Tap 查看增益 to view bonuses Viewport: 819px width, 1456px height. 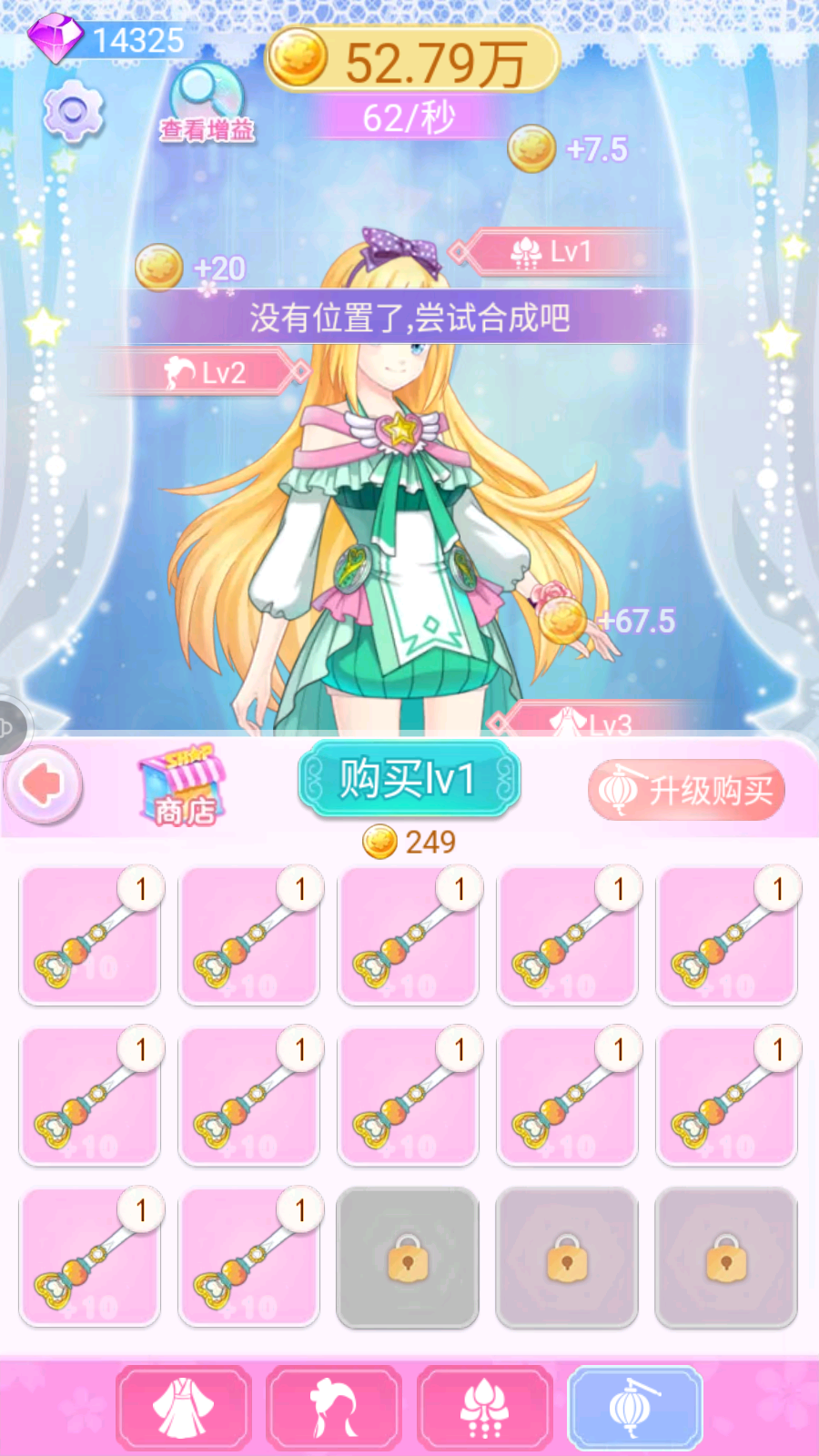pos(207,105)
